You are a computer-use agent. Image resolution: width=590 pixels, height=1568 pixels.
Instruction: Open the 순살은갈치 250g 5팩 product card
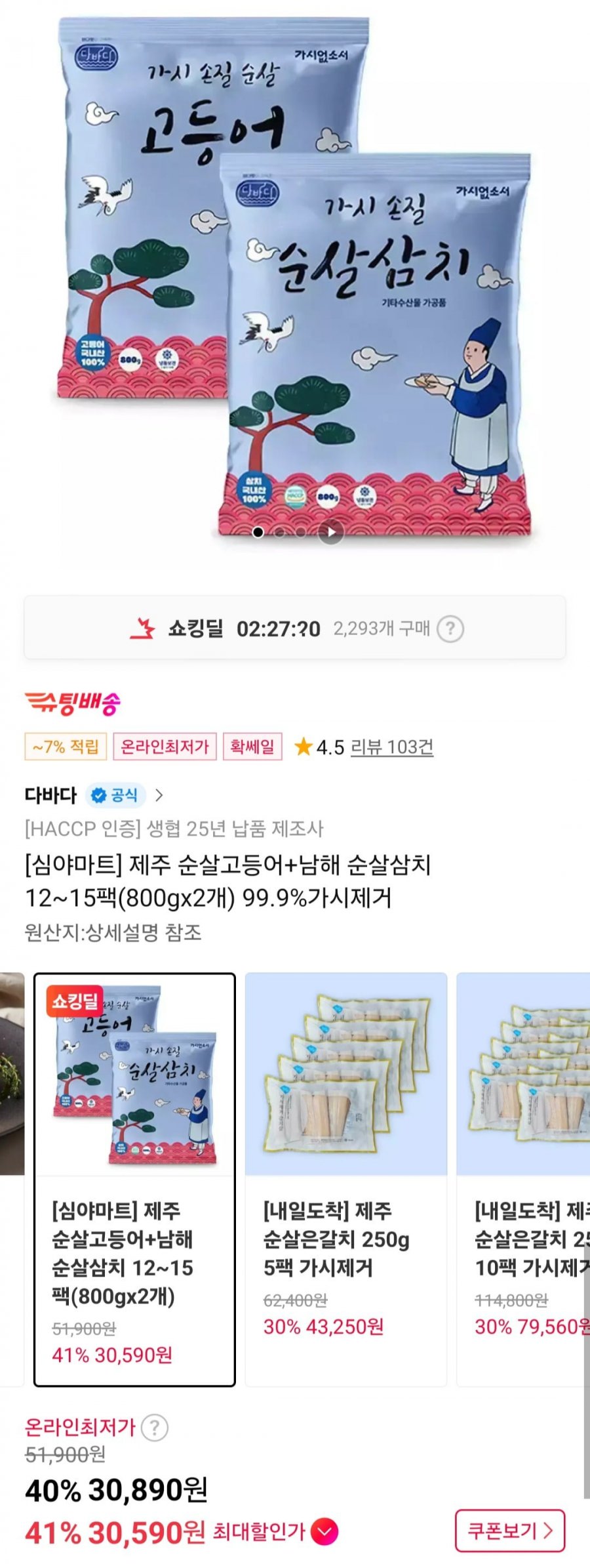pos(345,1179)
